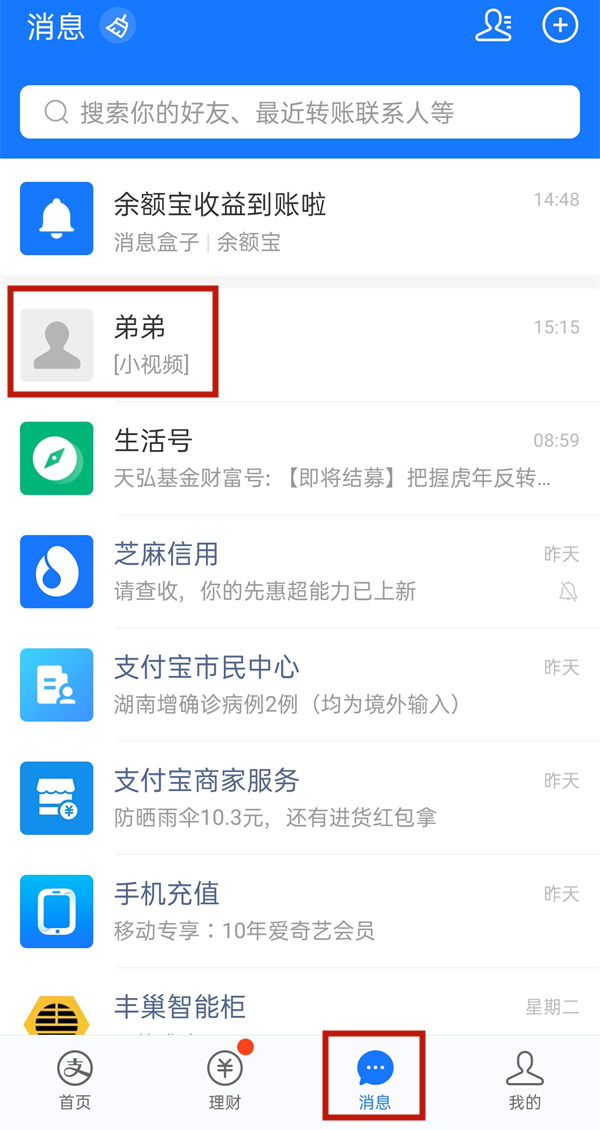Open the contacts list icon
This screenshot has width=600, height=1130.
point(493,26)
